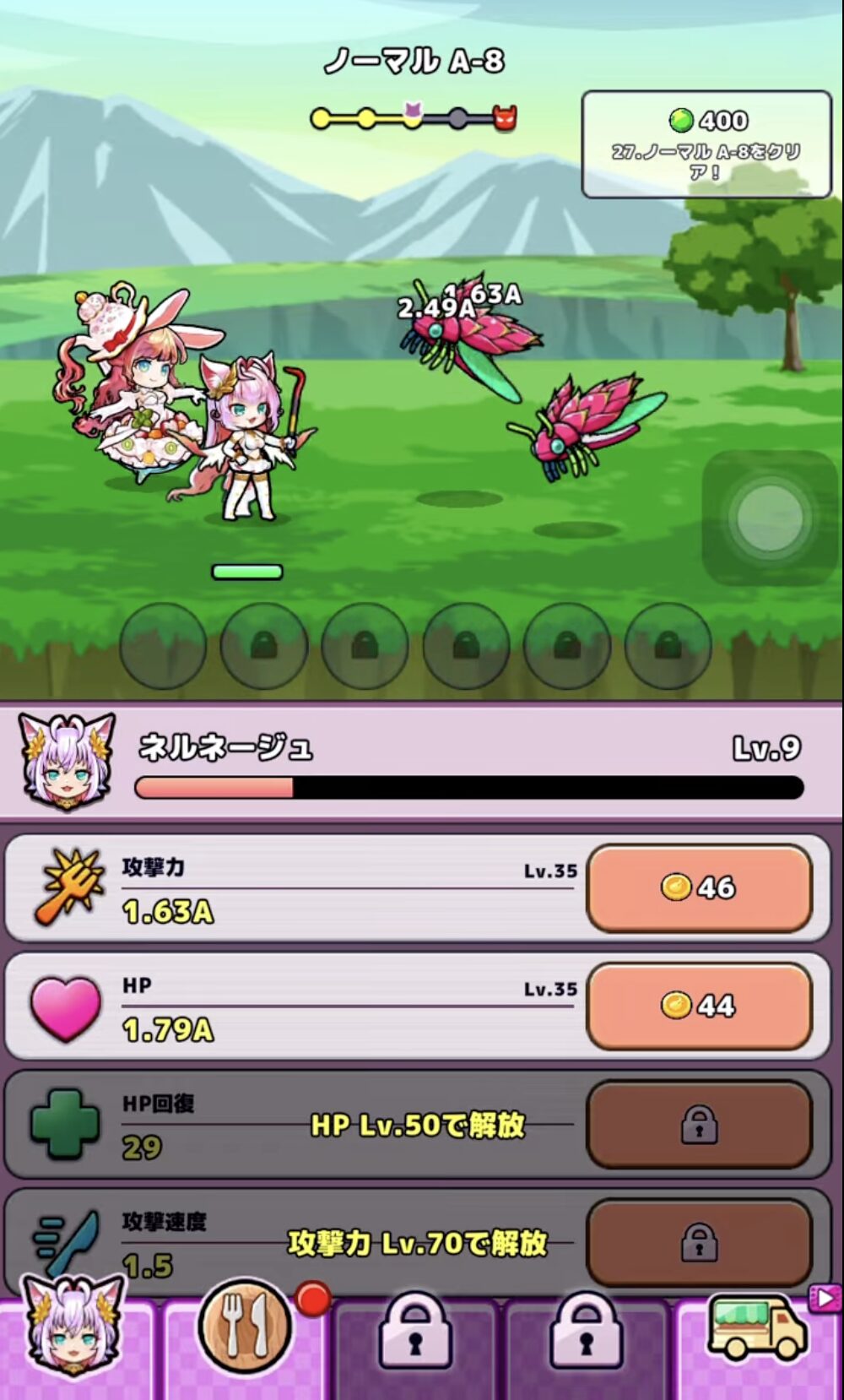The image size is (844, 1400).
Task: Open the 400 gem mission reward panel
Action: tap(706, 144)
